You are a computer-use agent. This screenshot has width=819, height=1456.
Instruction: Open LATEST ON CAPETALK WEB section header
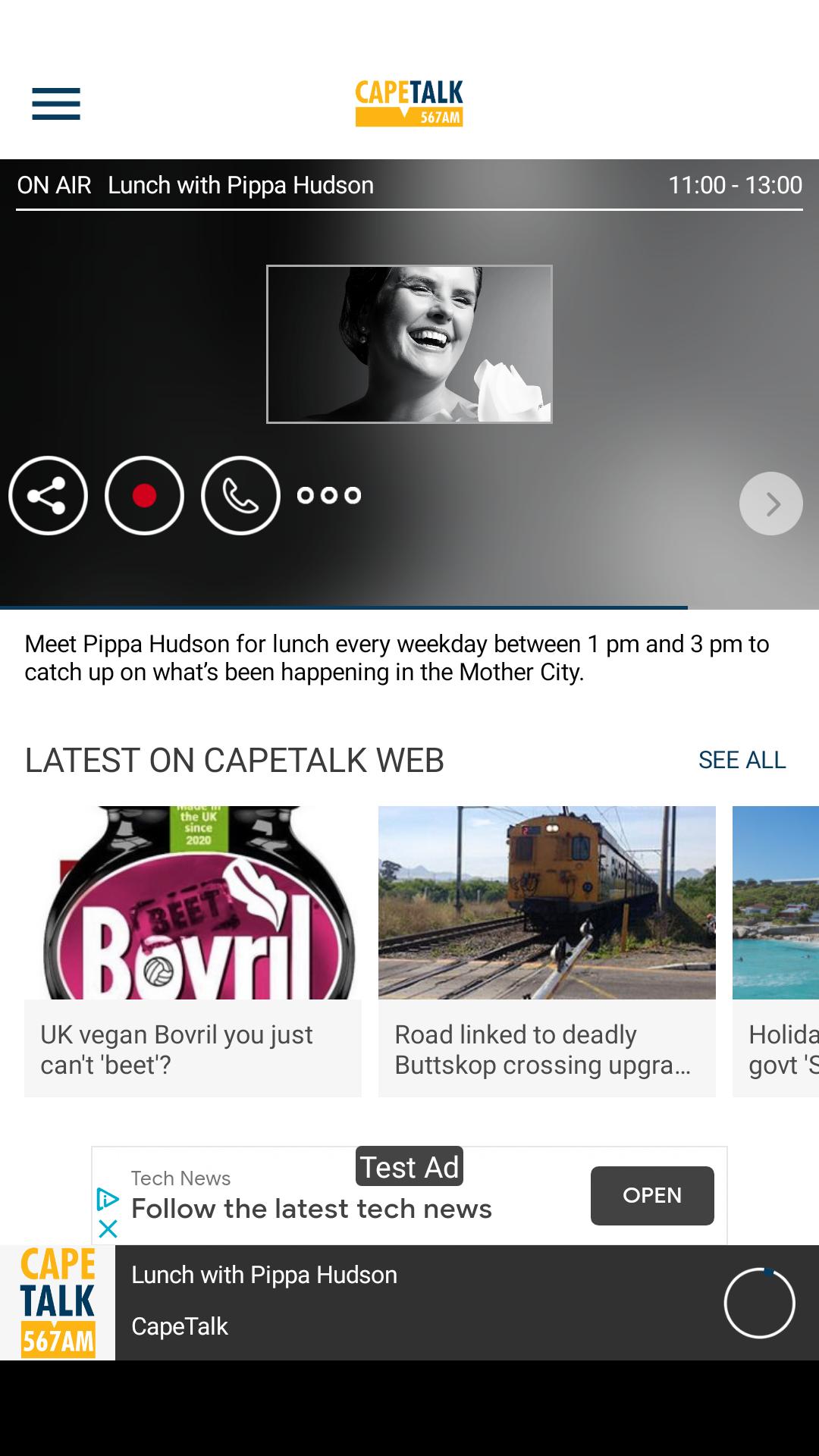(x=235, y=761)
